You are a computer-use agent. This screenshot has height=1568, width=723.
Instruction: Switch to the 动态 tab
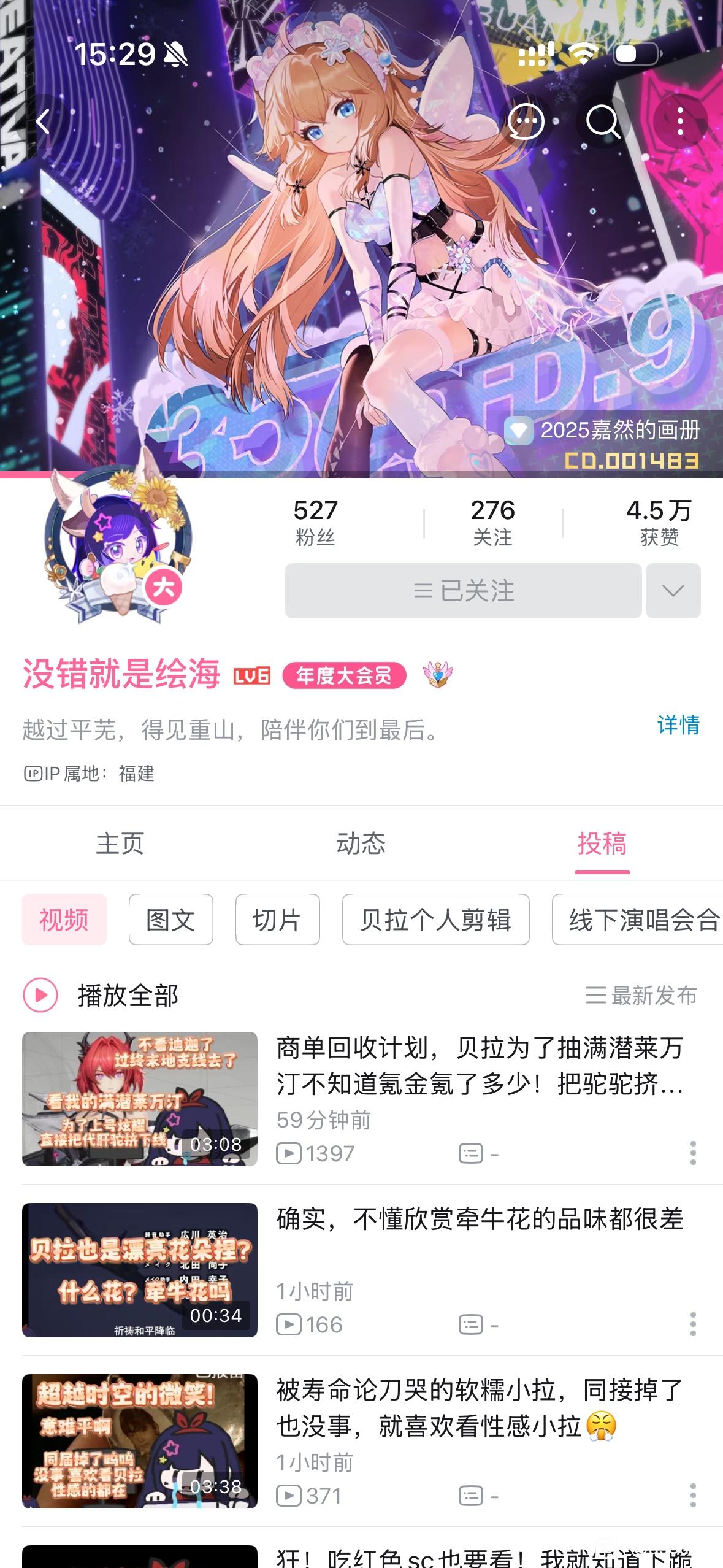pyautogui.click(x=361, y=844)
